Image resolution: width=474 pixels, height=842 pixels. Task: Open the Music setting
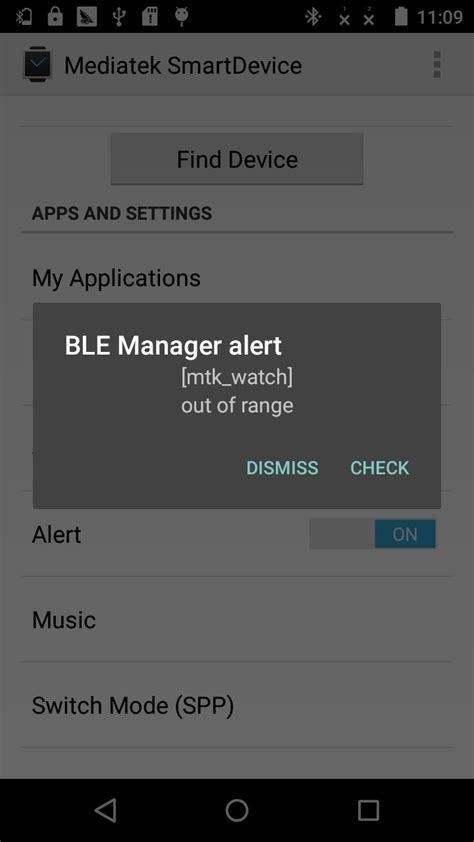(x=237, y=620)
